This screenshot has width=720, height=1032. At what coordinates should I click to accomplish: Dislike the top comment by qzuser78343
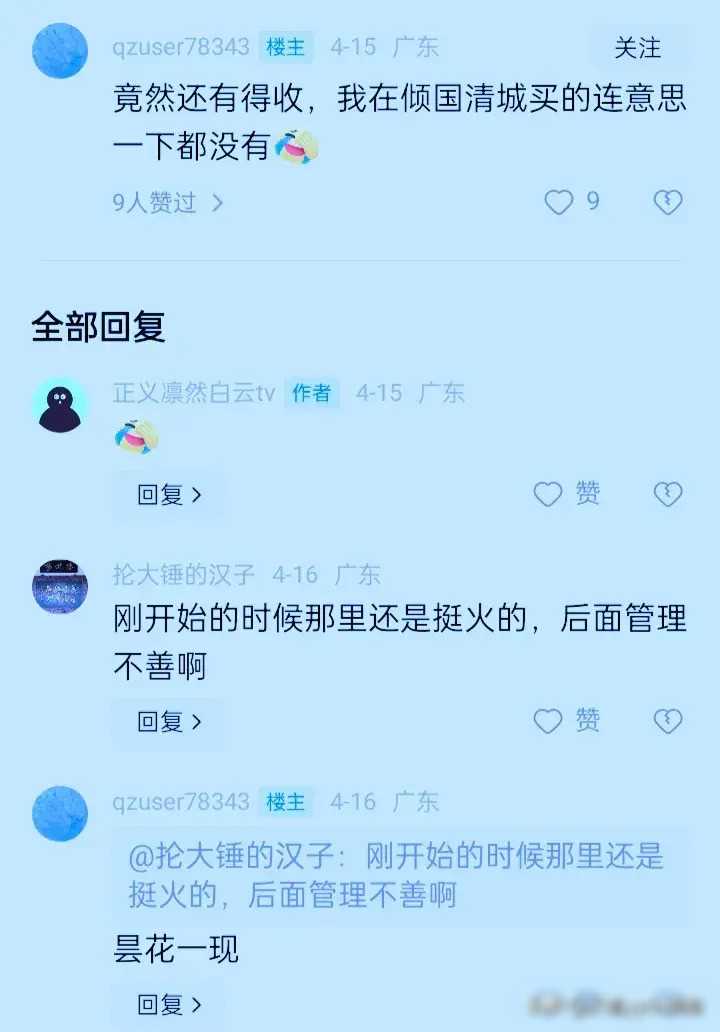click(x=667, y=202)
